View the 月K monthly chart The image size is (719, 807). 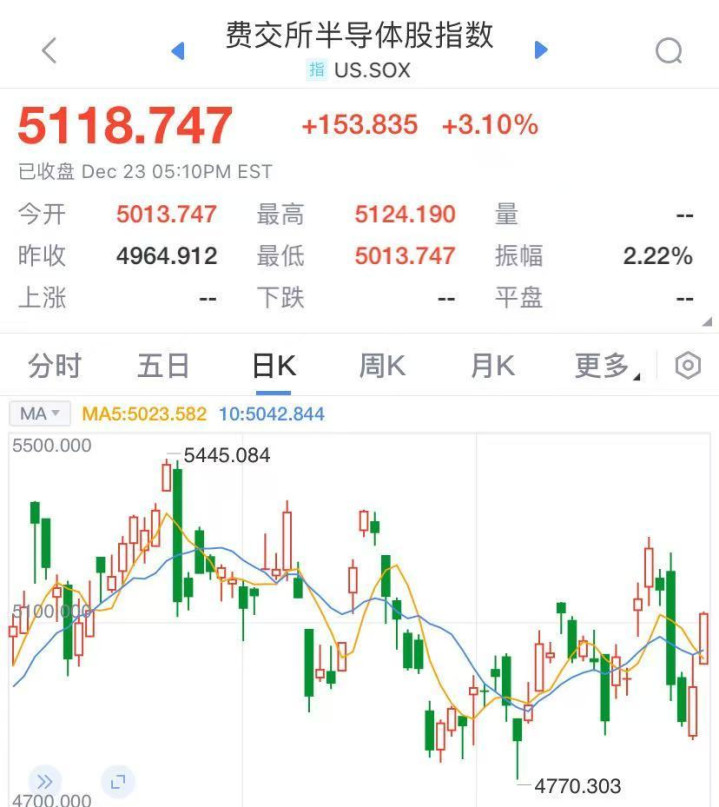pos(492,366)
